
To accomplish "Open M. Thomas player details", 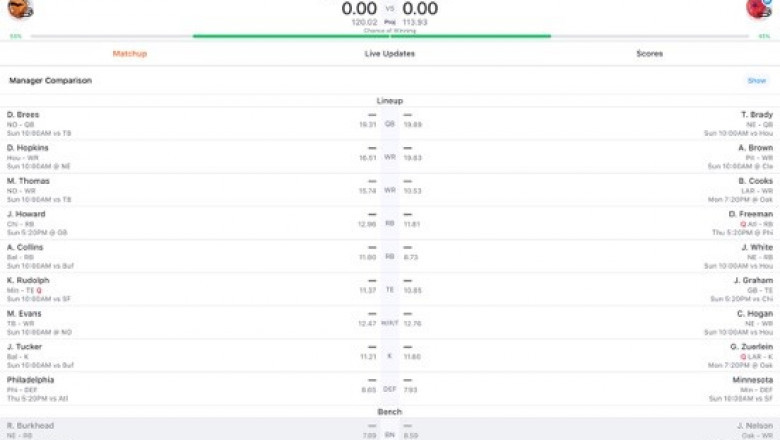I will click(27, 181).
